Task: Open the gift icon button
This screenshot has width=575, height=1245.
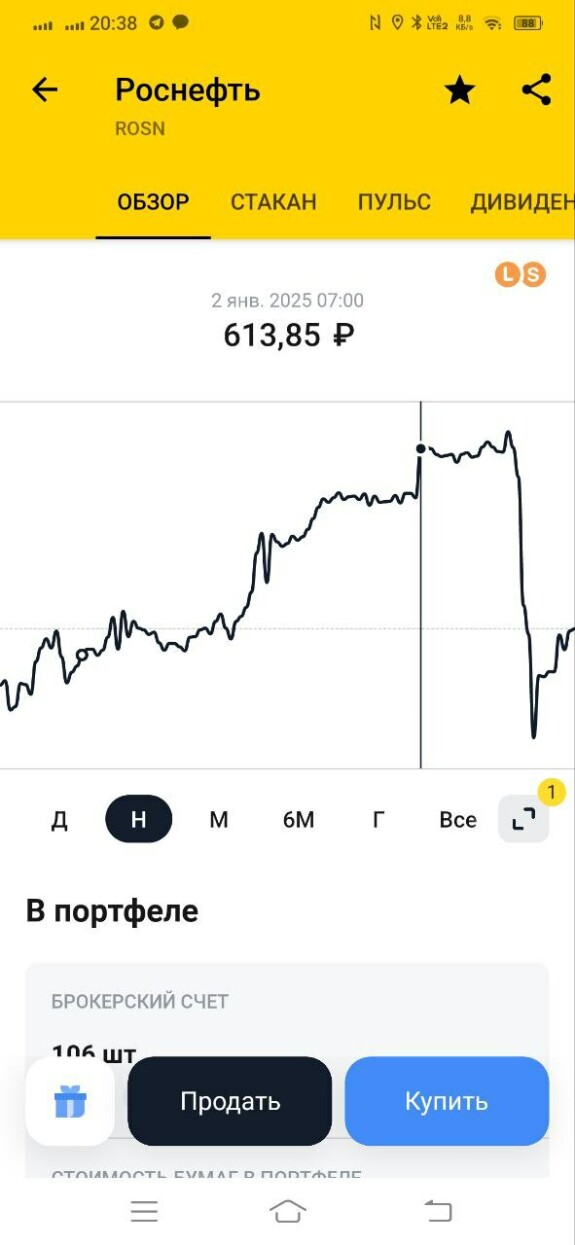Action: coord(70,1102)
